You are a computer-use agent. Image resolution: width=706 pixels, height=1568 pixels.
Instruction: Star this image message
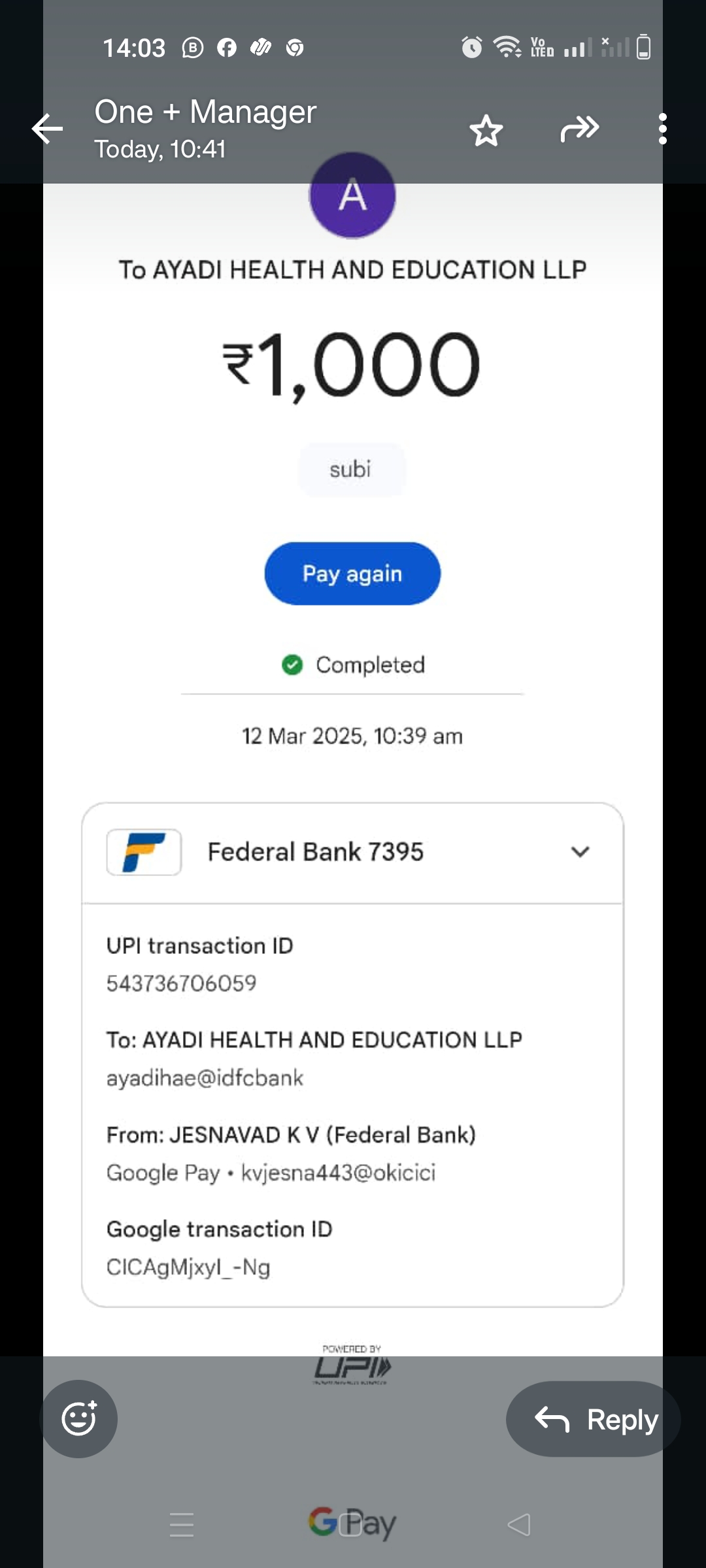(486, 130)
